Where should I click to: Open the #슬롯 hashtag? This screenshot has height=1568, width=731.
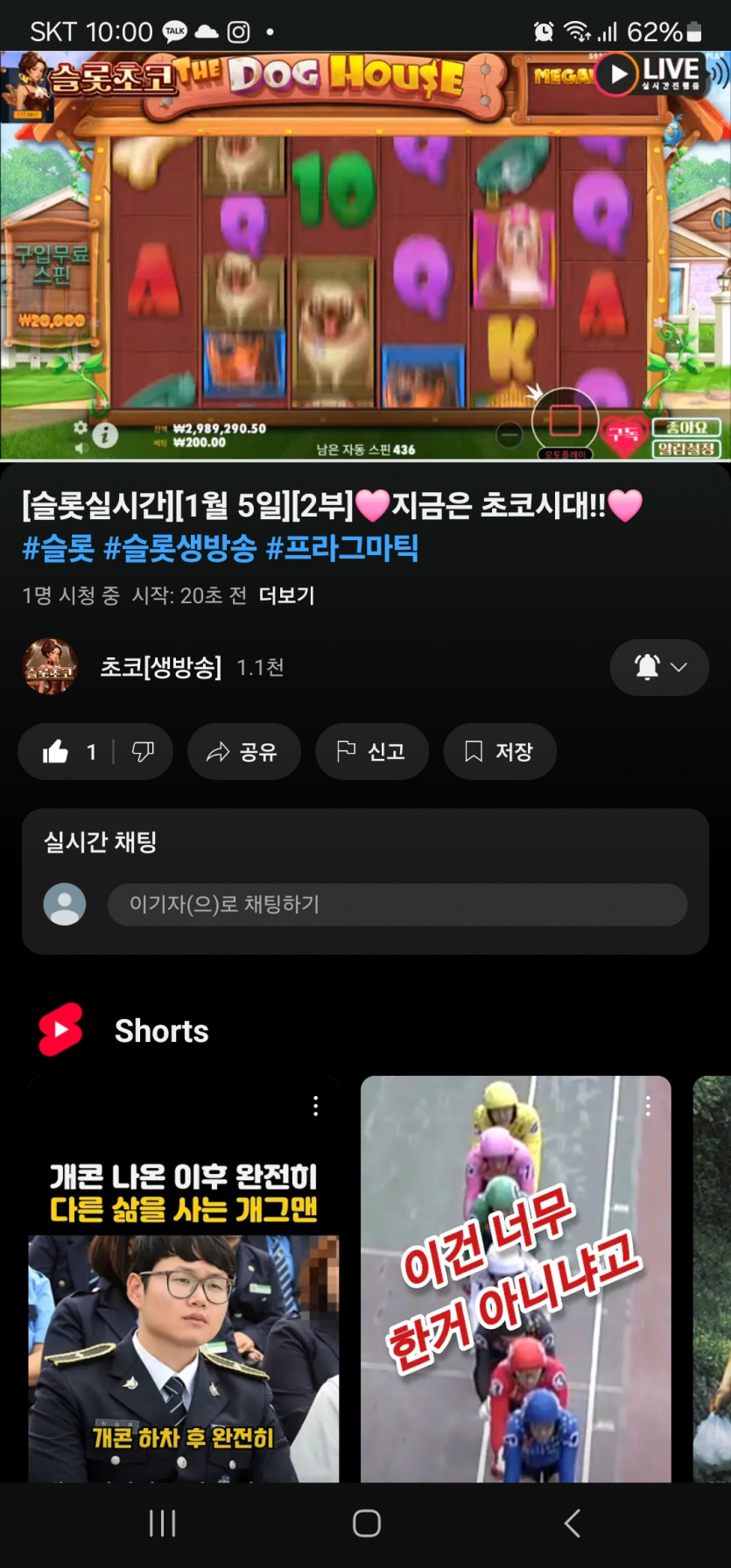point(58,549)
